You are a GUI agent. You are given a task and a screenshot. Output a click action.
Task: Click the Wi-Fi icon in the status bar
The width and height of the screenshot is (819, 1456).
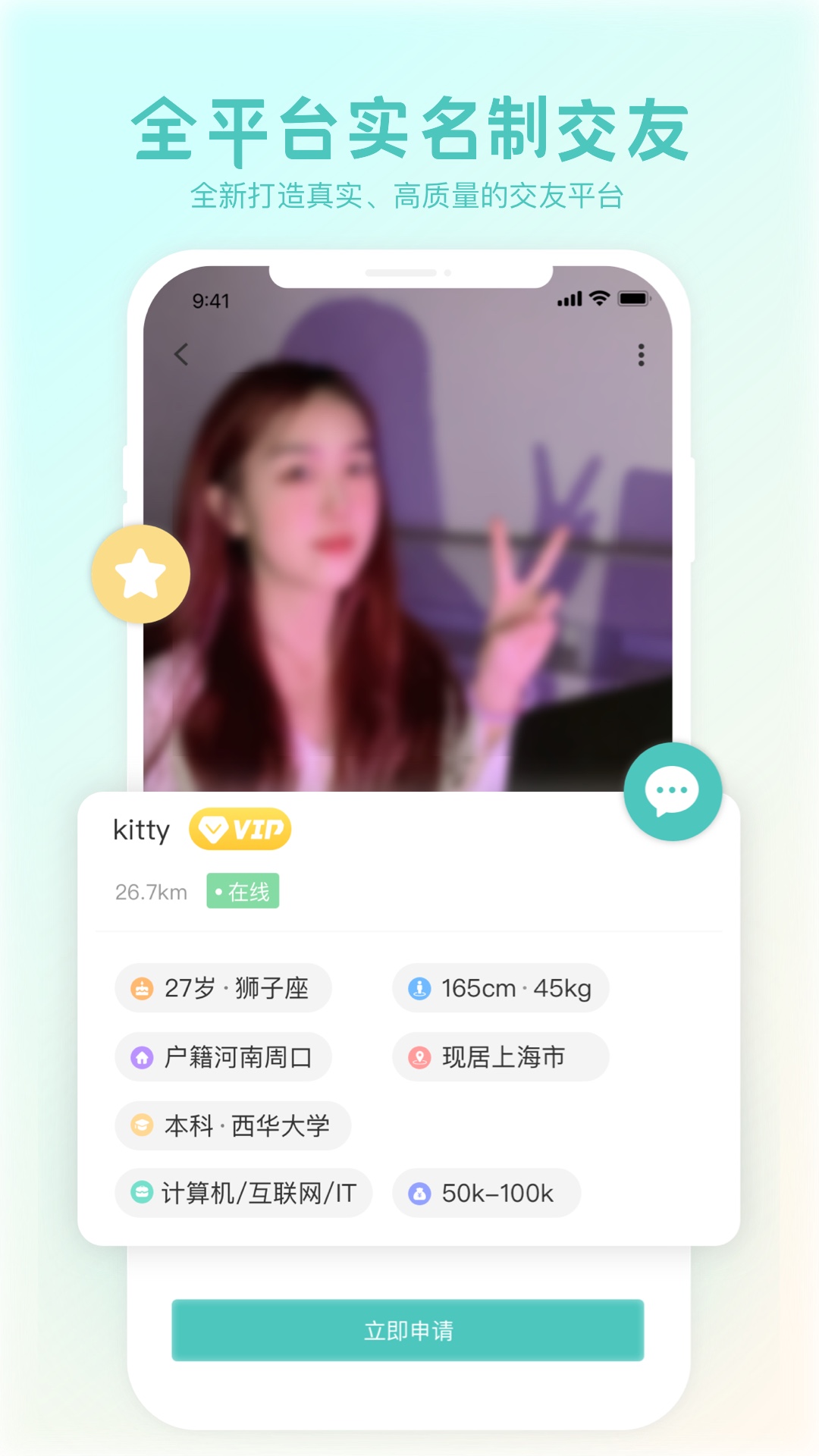coord(598,300)
